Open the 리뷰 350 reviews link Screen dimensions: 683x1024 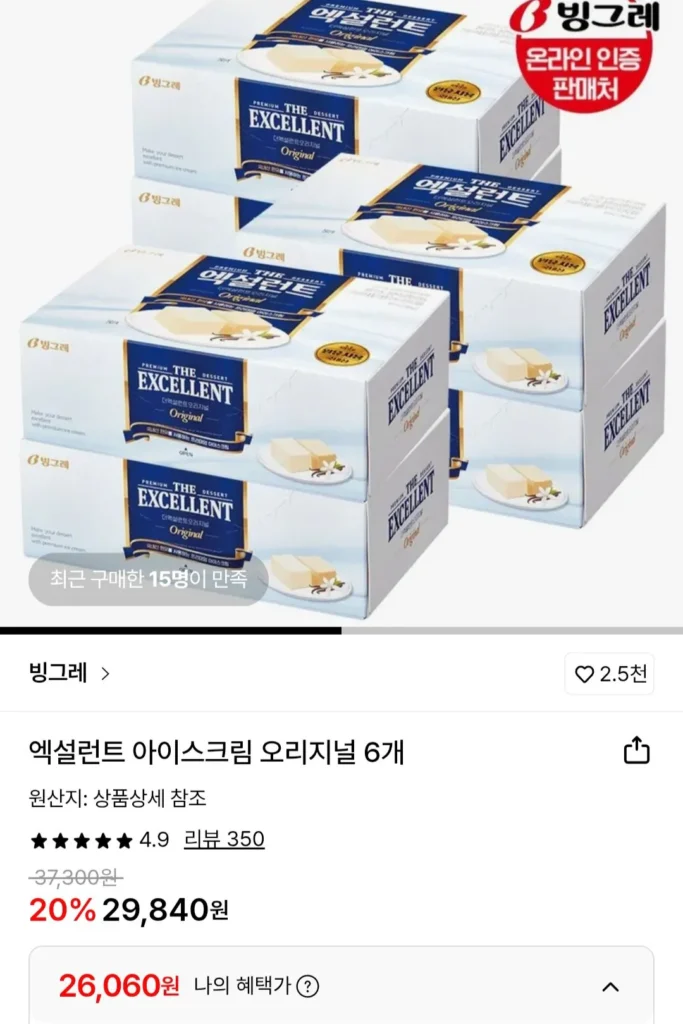[x=224, y=839]
